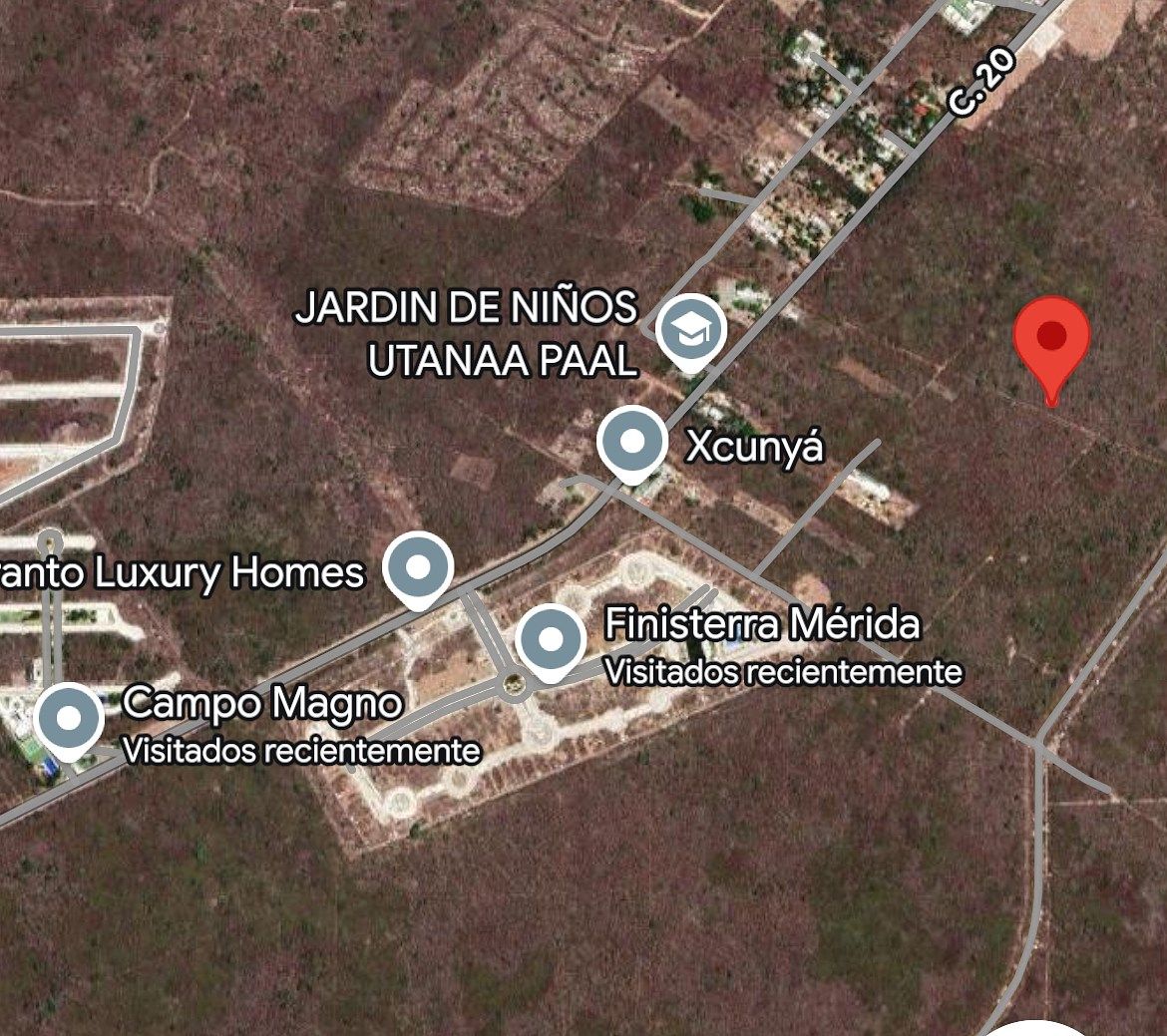Open the Jardin de Niños Utanaa Paal school marker
The image size is (1167, 1036).
coord(692,330)
